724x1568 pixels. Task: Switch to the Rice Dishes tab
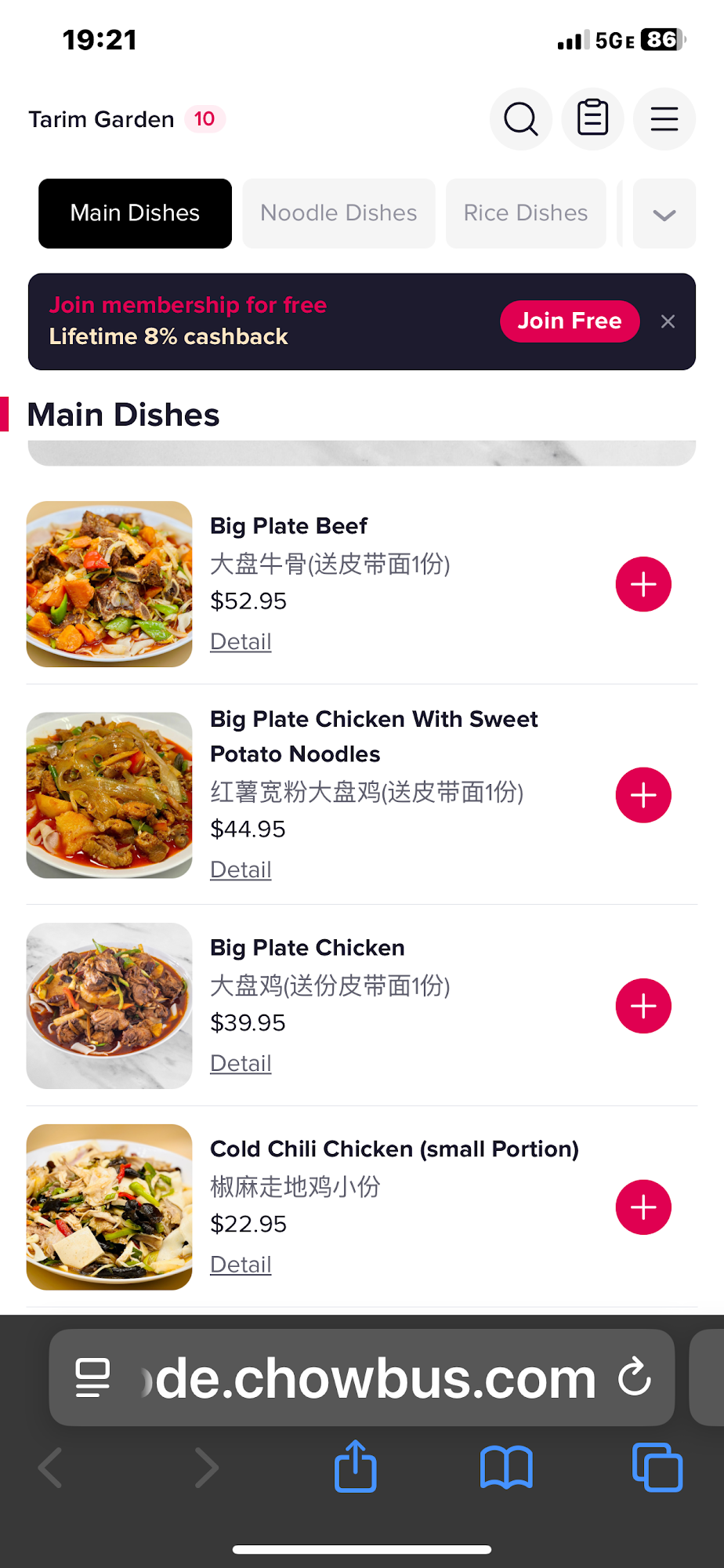point(526,213)
